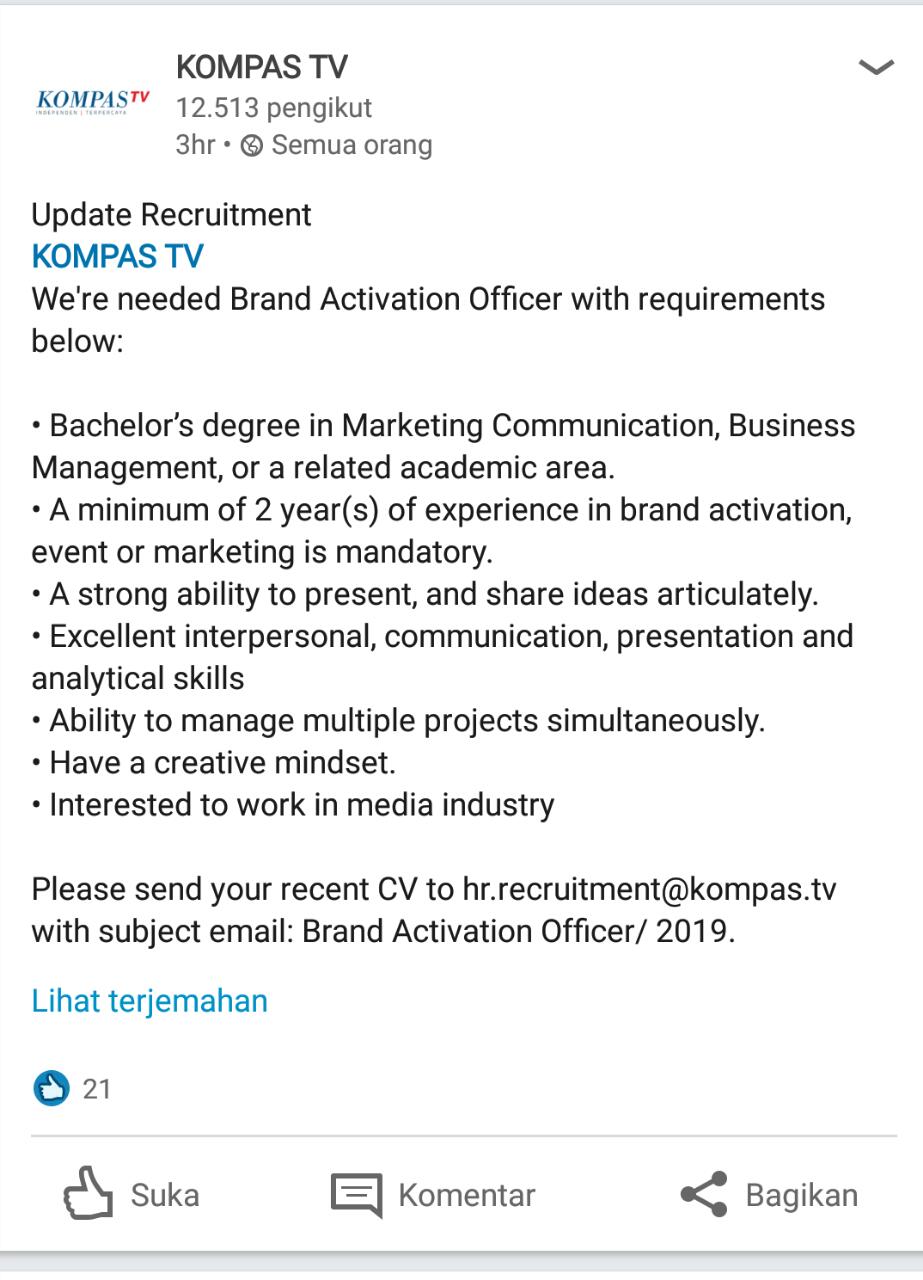Follow the blue KOMPAS TV mention link
Viewport: 923px width, 1280px height.
coord(117,256)
